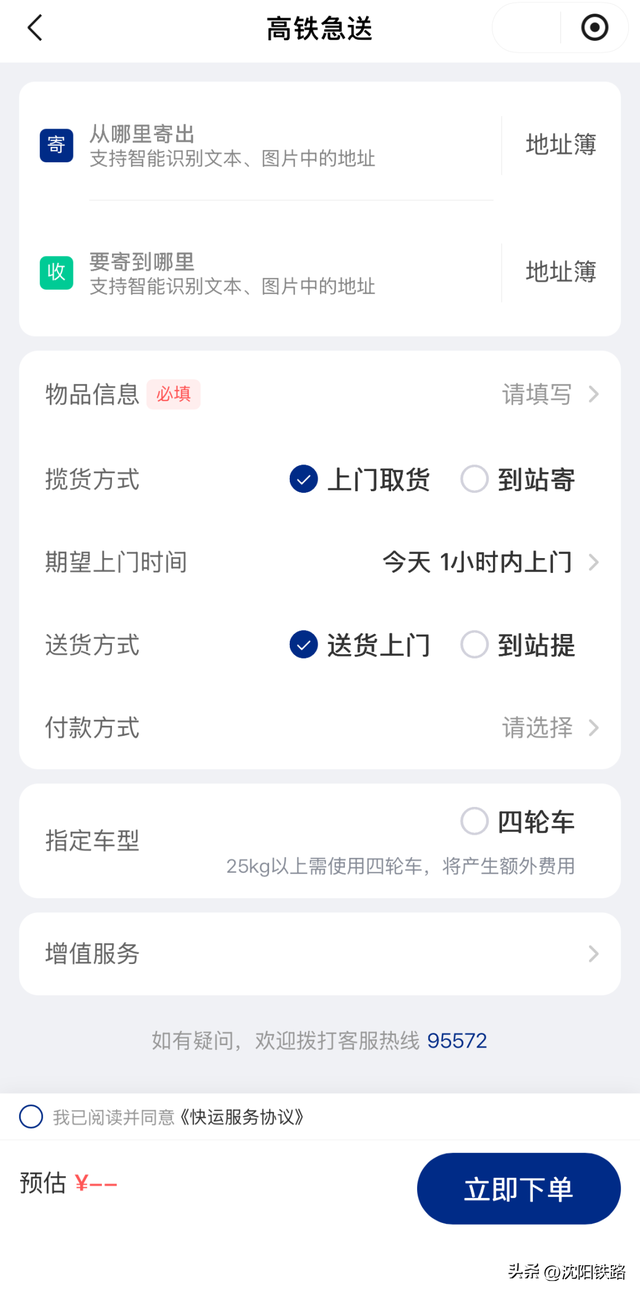Open 地址簿 for the recipient address
The height and width of the screenshot is (1294, 640).
coord(560,272)
